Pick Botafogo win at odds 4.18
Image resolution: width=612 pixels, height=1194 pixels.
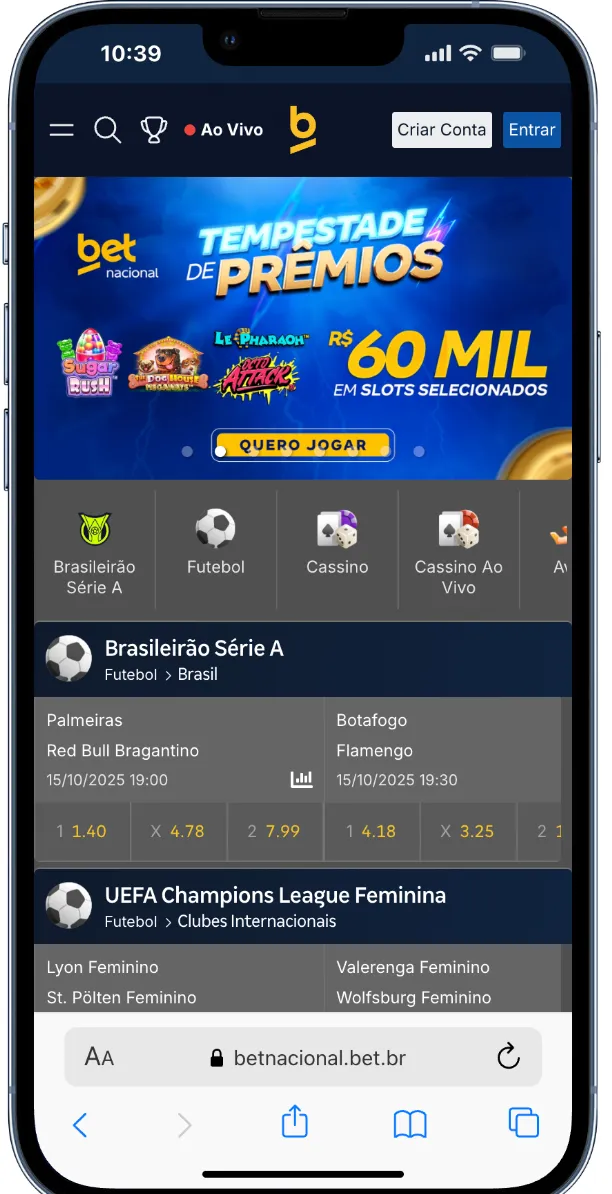click(371, 831)
